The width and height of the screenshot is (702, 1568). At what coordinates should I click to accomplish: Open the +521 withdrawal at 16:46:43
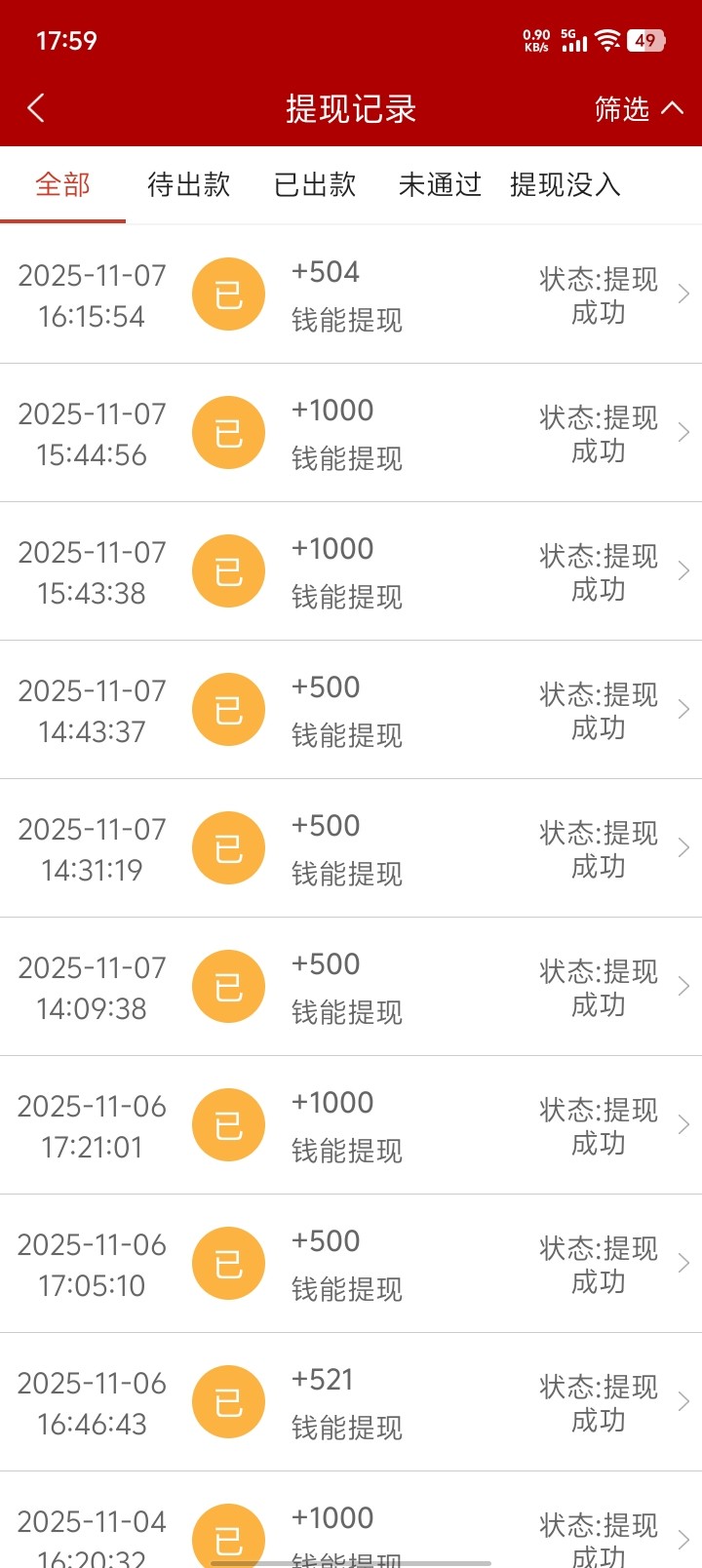[351, 1402]
